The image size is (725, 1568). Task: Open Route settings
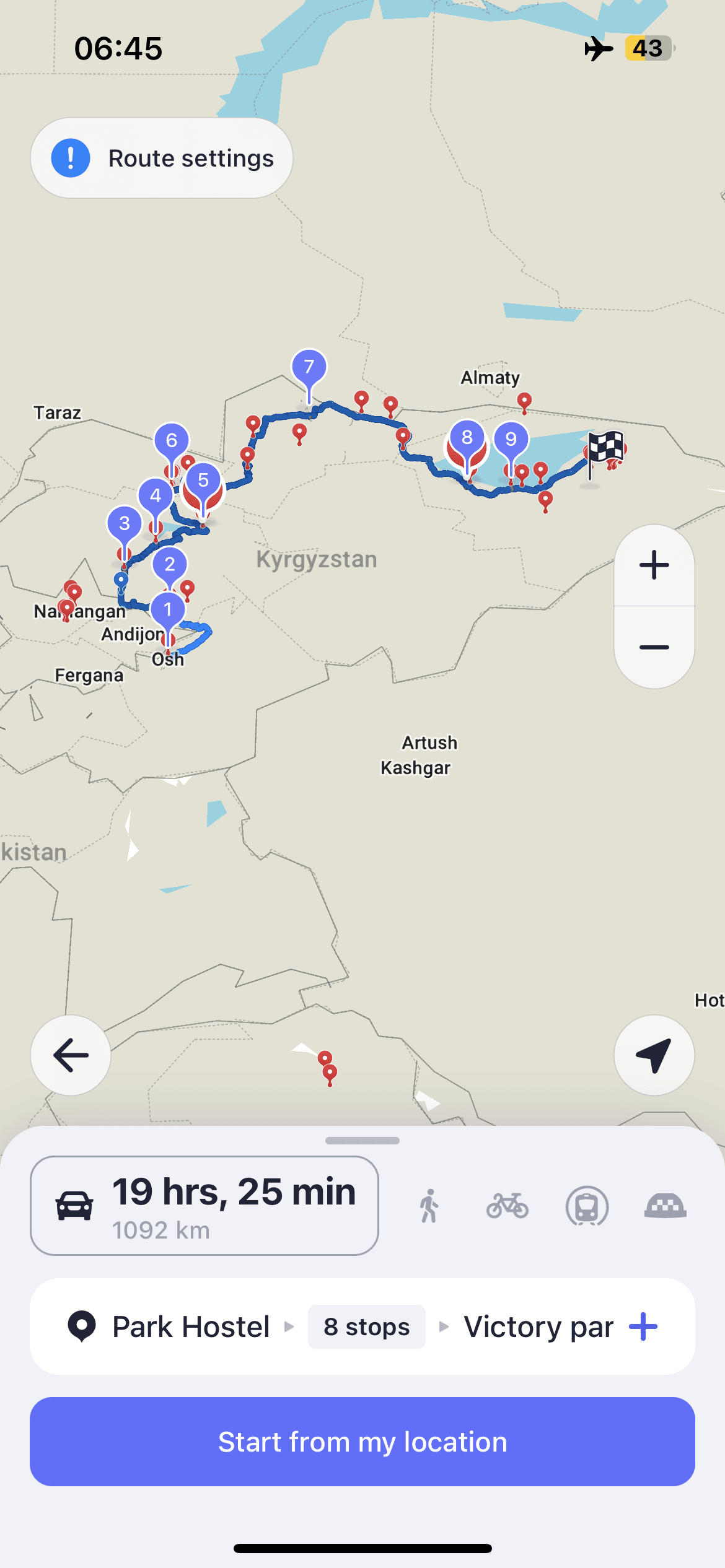click(x=162, y=159)
